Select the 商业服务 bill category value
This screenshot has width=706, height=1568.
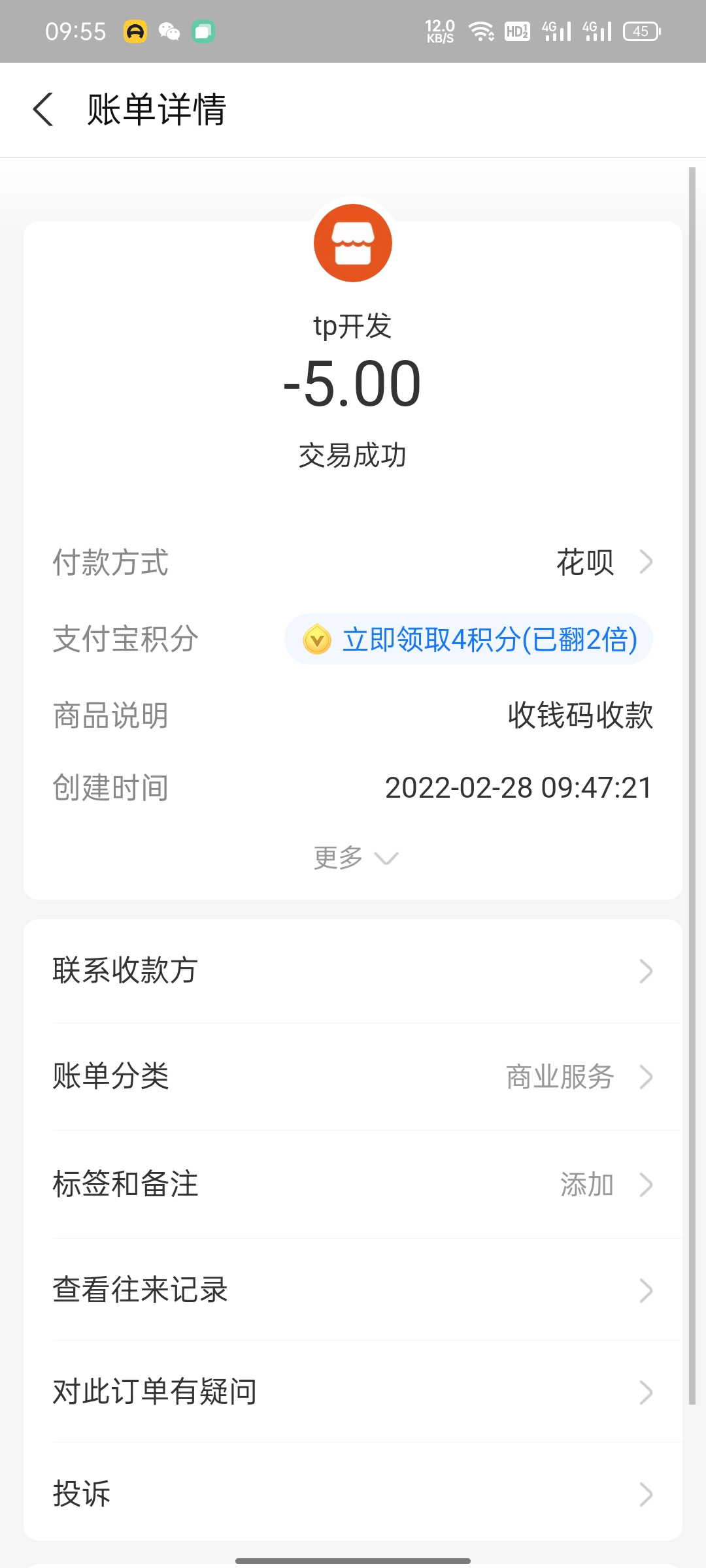(559, 1078)
